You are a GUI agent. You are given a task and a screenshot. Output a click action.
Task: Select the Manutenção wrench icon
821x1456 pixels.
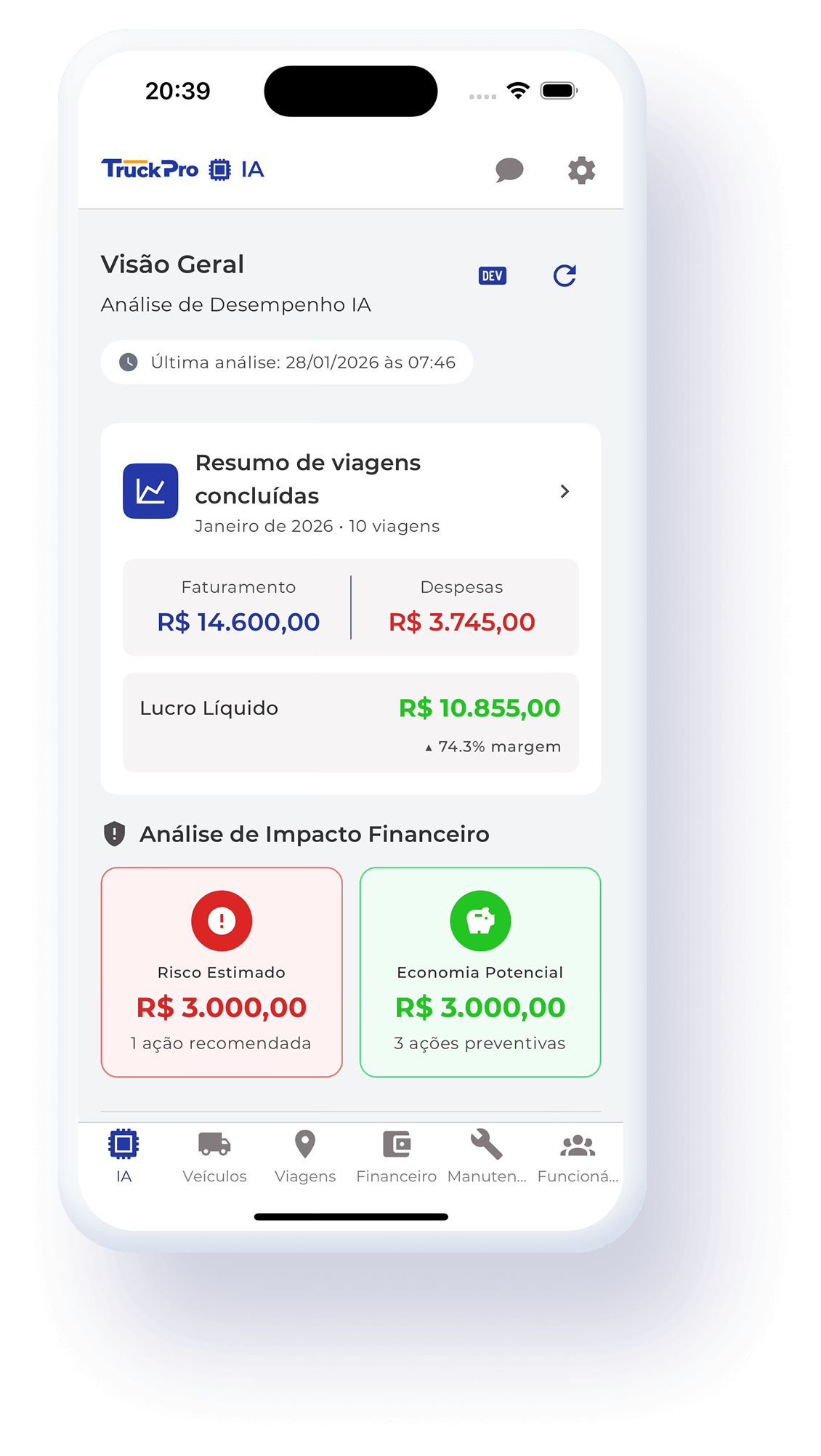[487, 1144]
